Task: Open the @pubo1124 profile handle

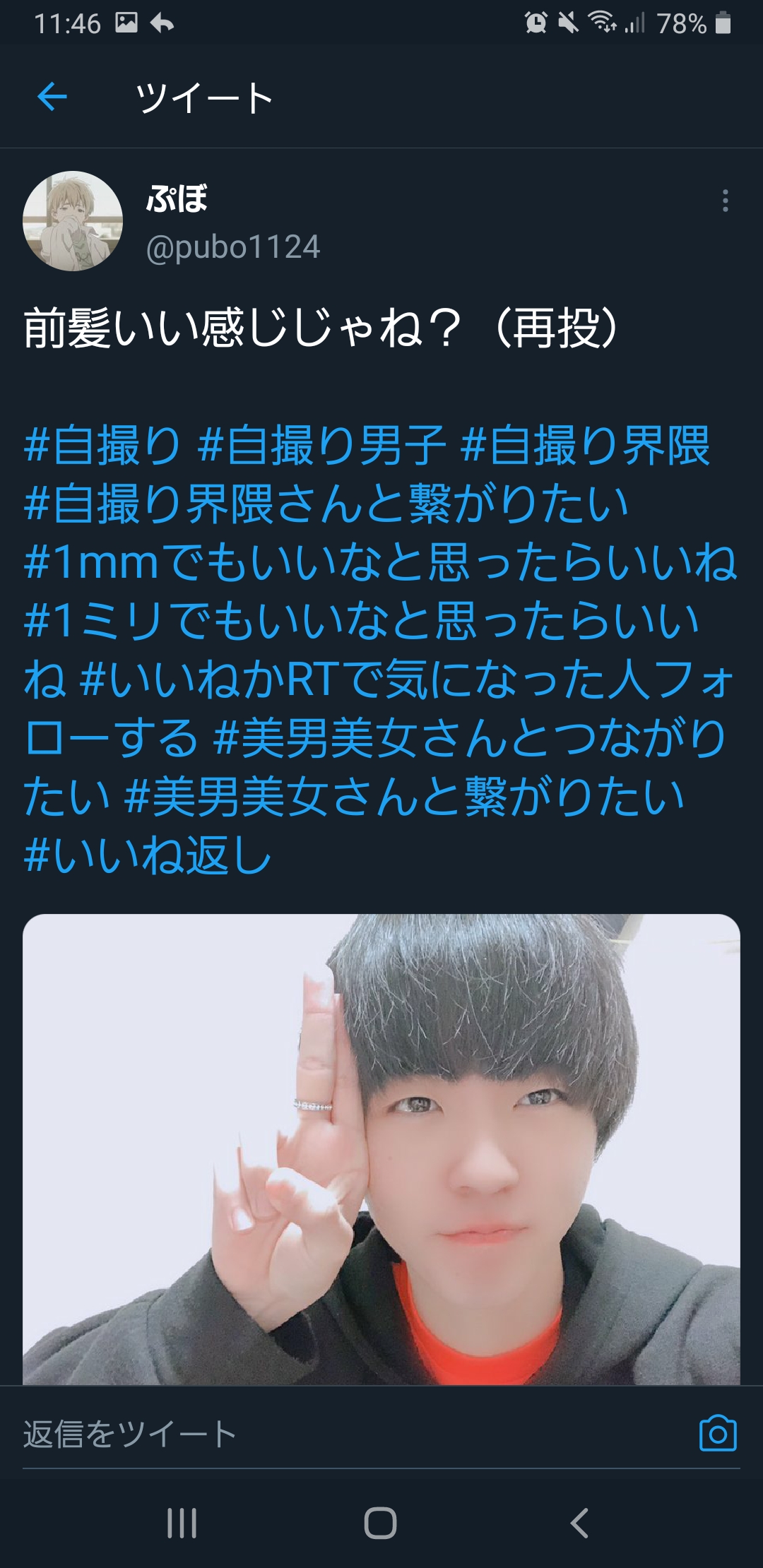Action: pos(233,247)
